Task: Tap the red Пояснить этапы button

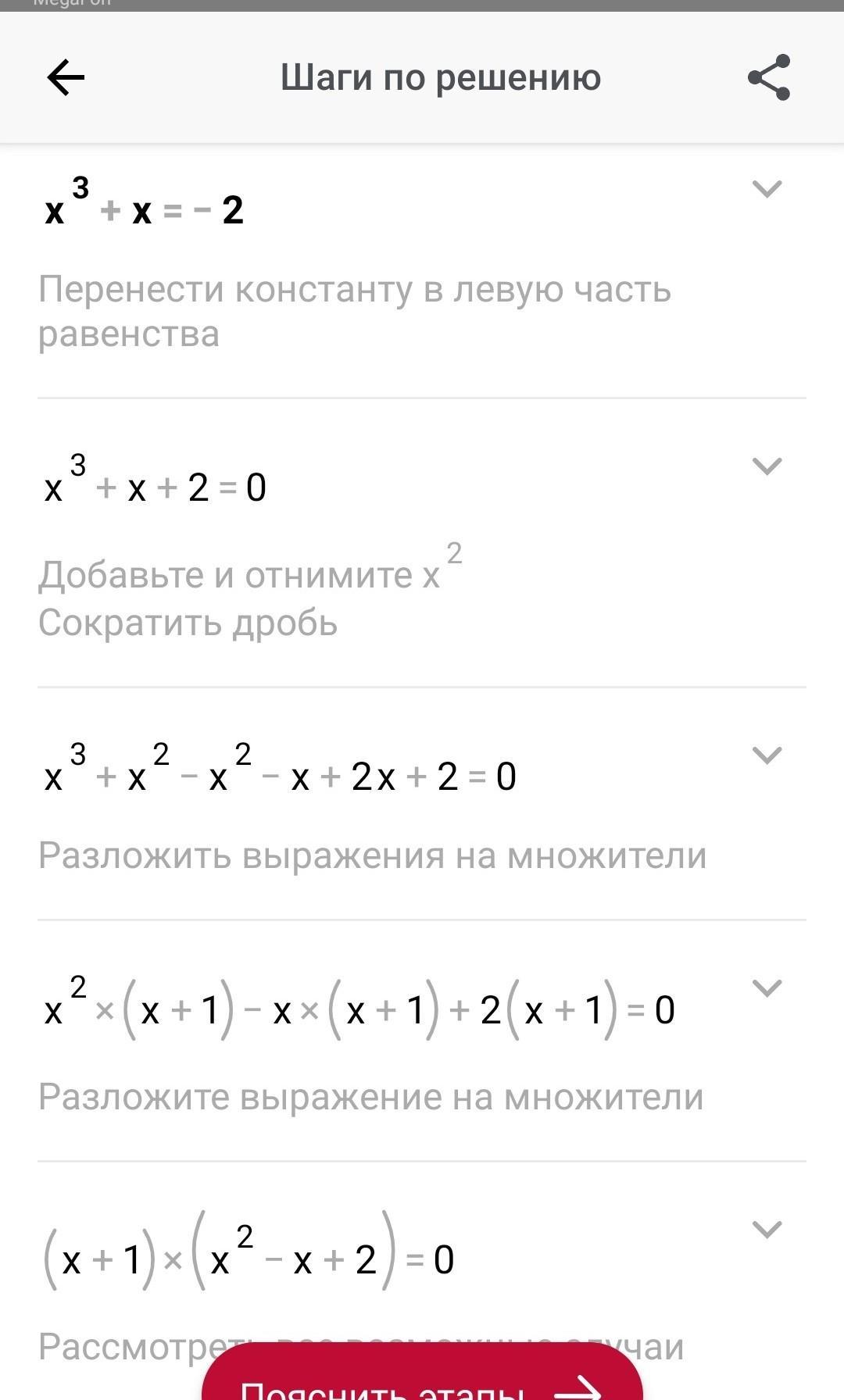Action: click(x=422, y=1379)
